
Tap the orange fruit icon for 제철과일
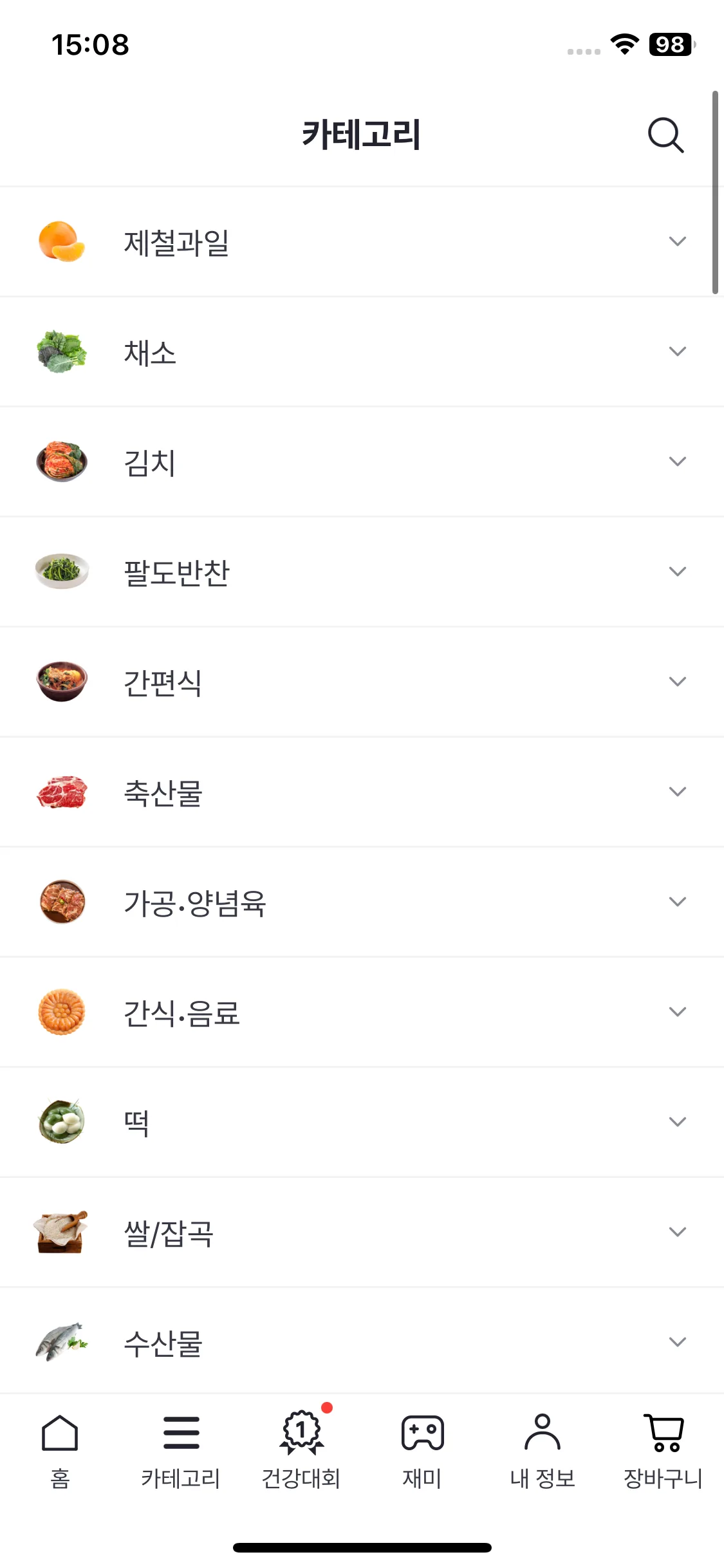(61, 241)
